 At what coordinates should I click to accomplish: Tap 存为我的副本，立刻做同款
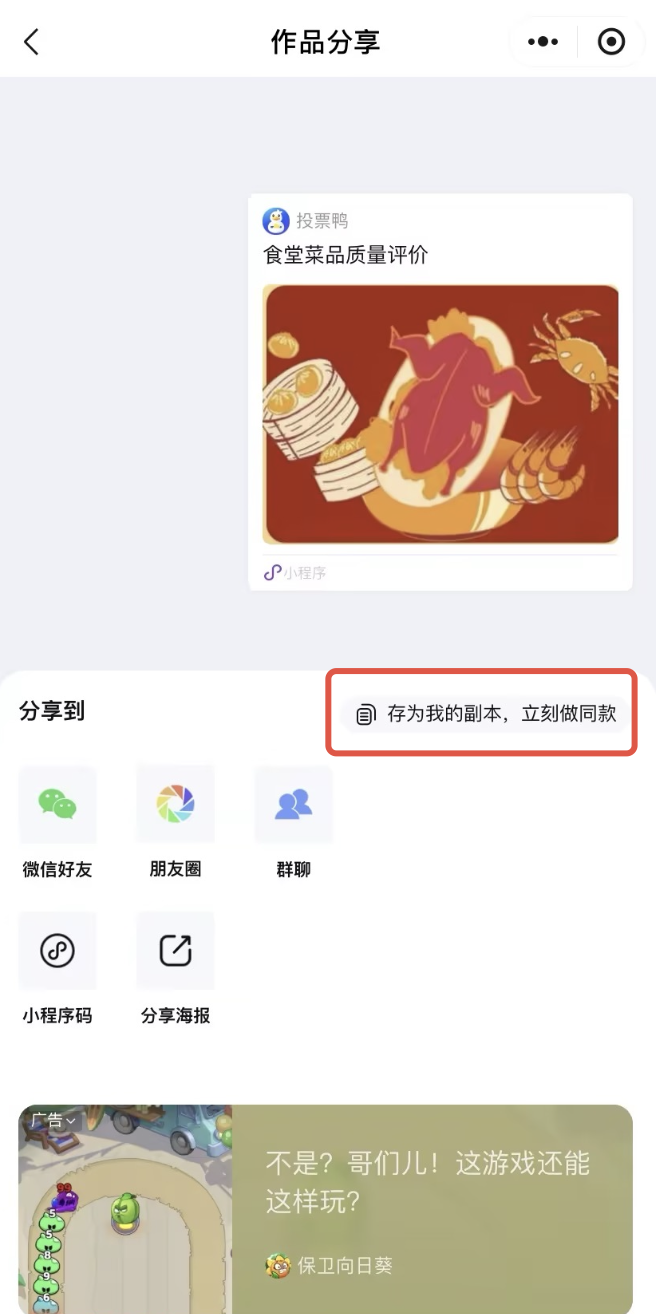487,714
